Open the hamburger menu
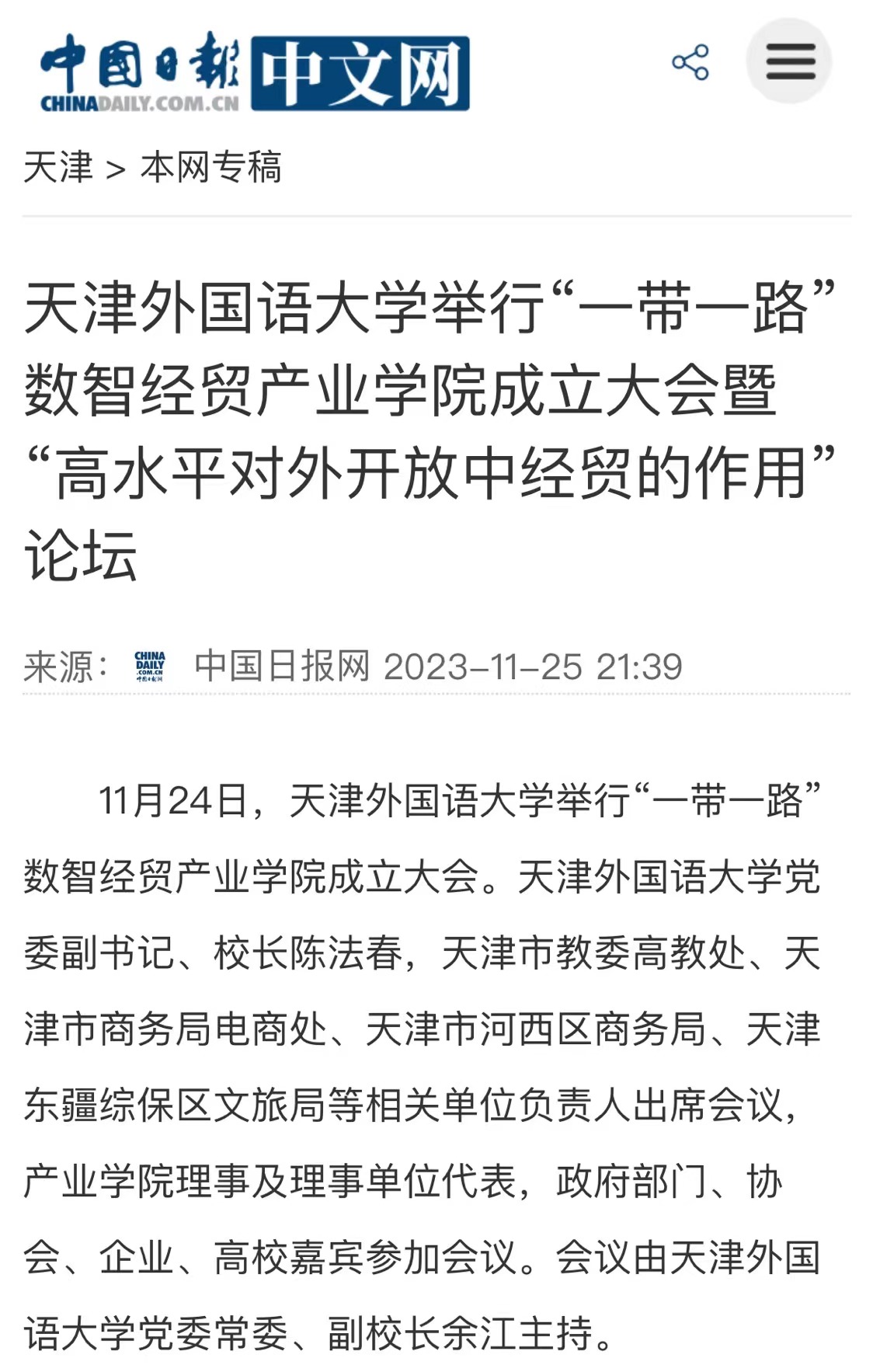This screenshot has width=873, height=1372. pos(789,61)
